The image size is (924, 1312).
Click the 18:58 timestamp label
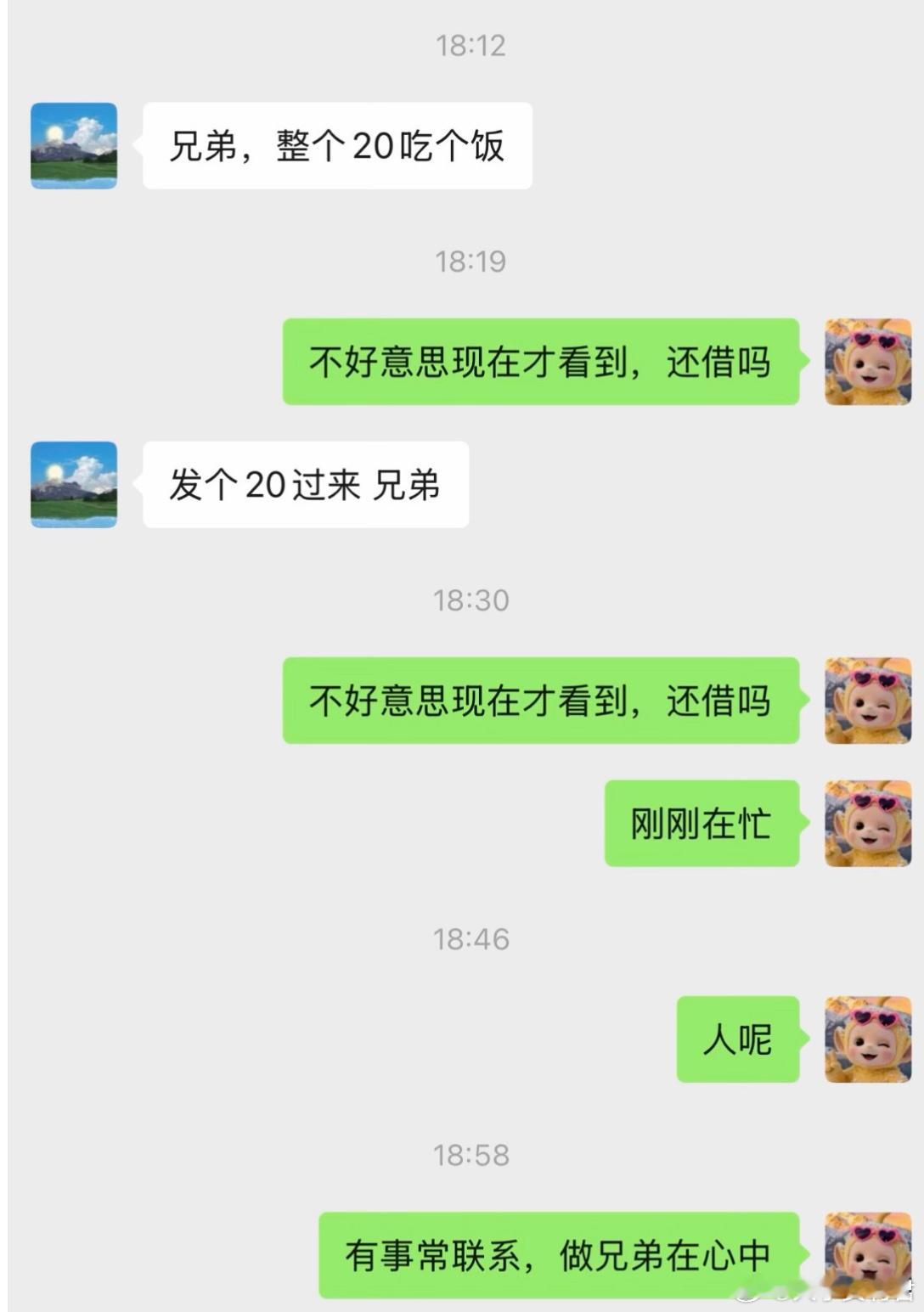click(471, 1155)
